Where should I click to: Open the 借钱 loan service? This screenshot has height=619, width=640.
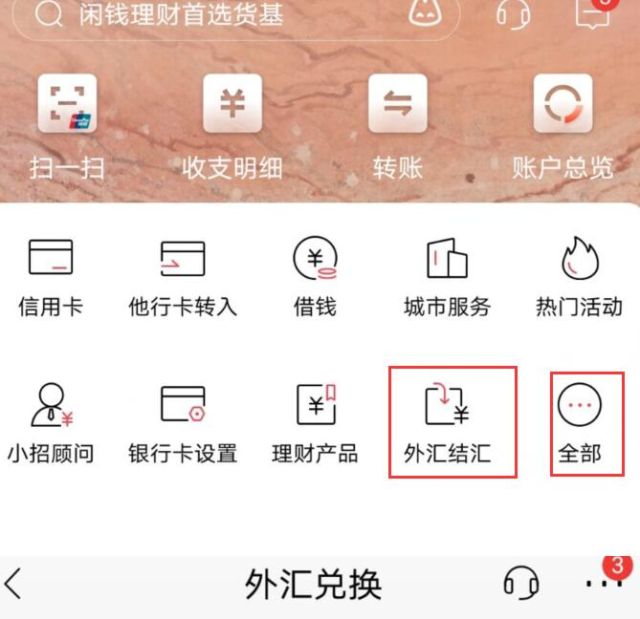[x=315, y=275]
